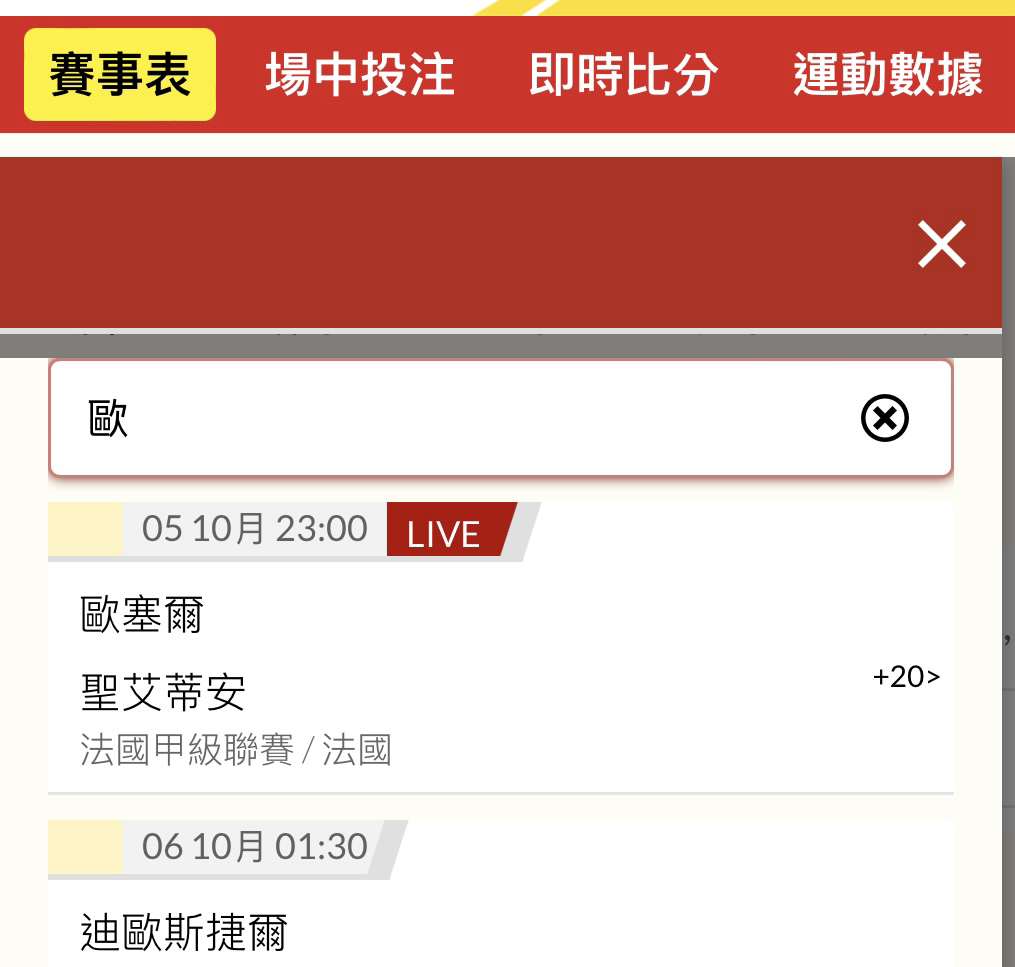The height and width of the screenshot is (967, 1015).
Task: Clear the search text with the circled X
Action: pyautogui.click(x=884, y=418)
